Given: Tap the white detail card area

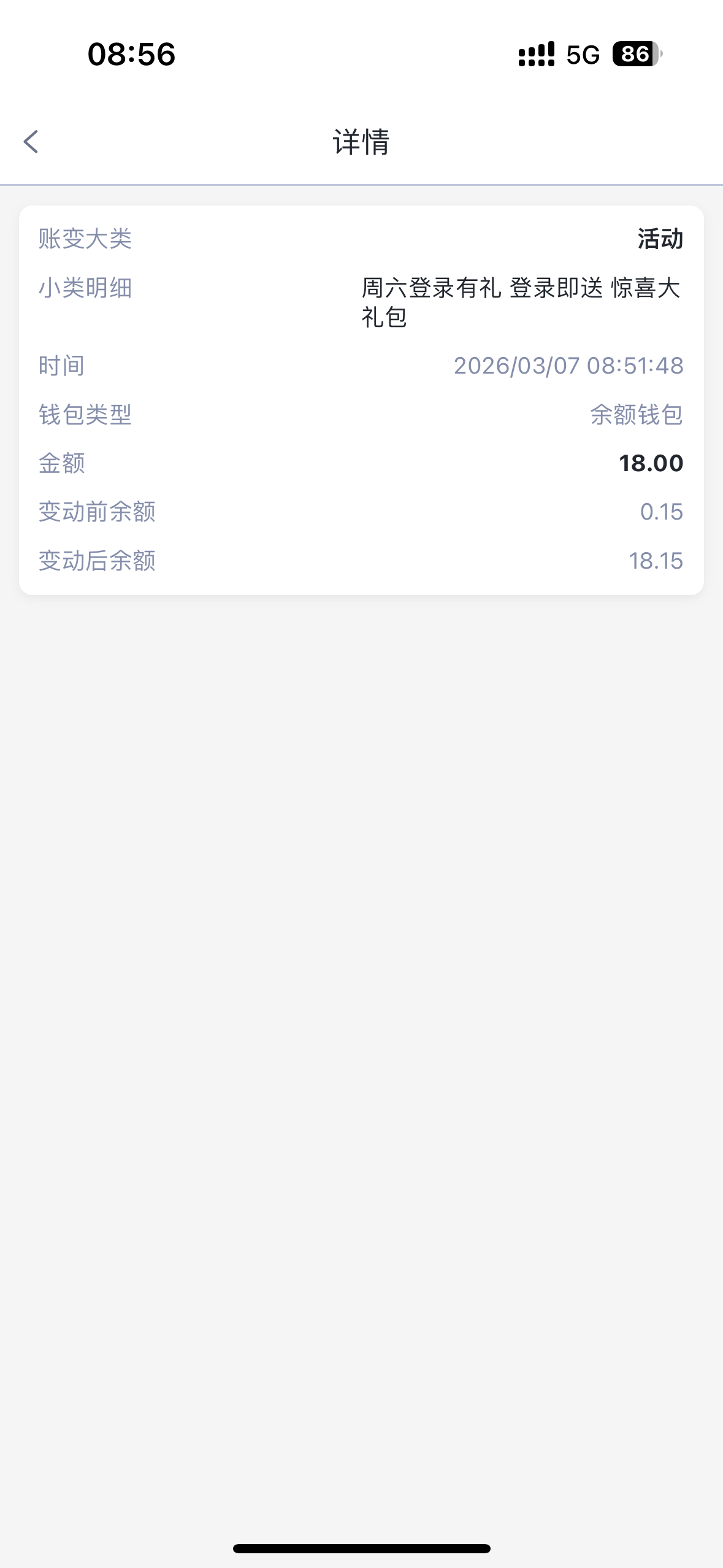Looking at the screenshot, I should [361, 399].
